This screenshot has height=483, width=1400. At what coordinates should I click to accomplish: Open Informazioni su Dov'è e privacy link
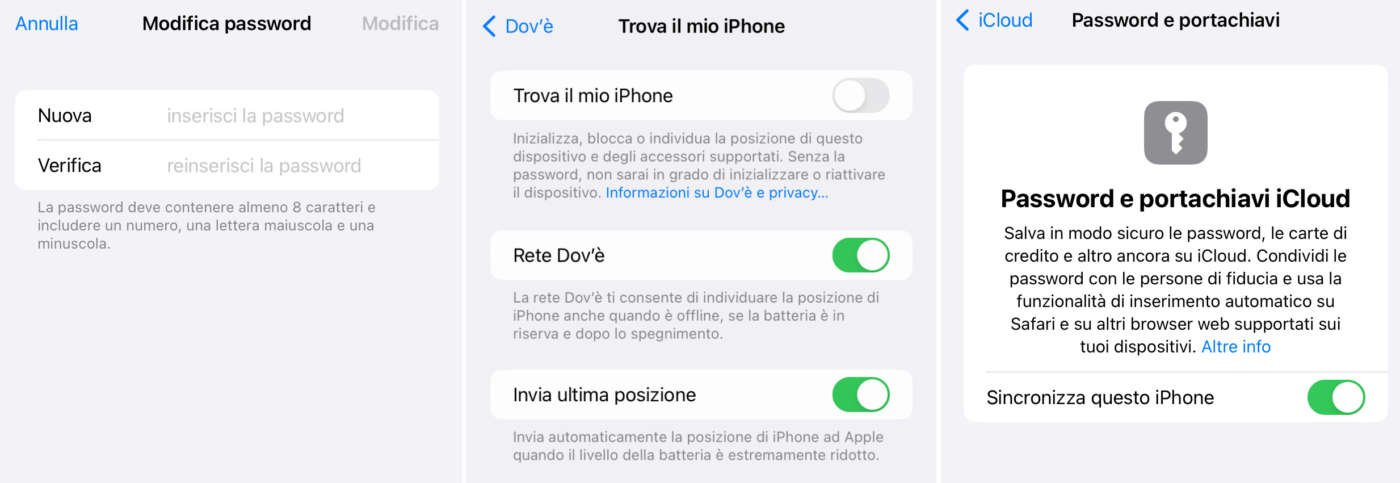[716, 192]
